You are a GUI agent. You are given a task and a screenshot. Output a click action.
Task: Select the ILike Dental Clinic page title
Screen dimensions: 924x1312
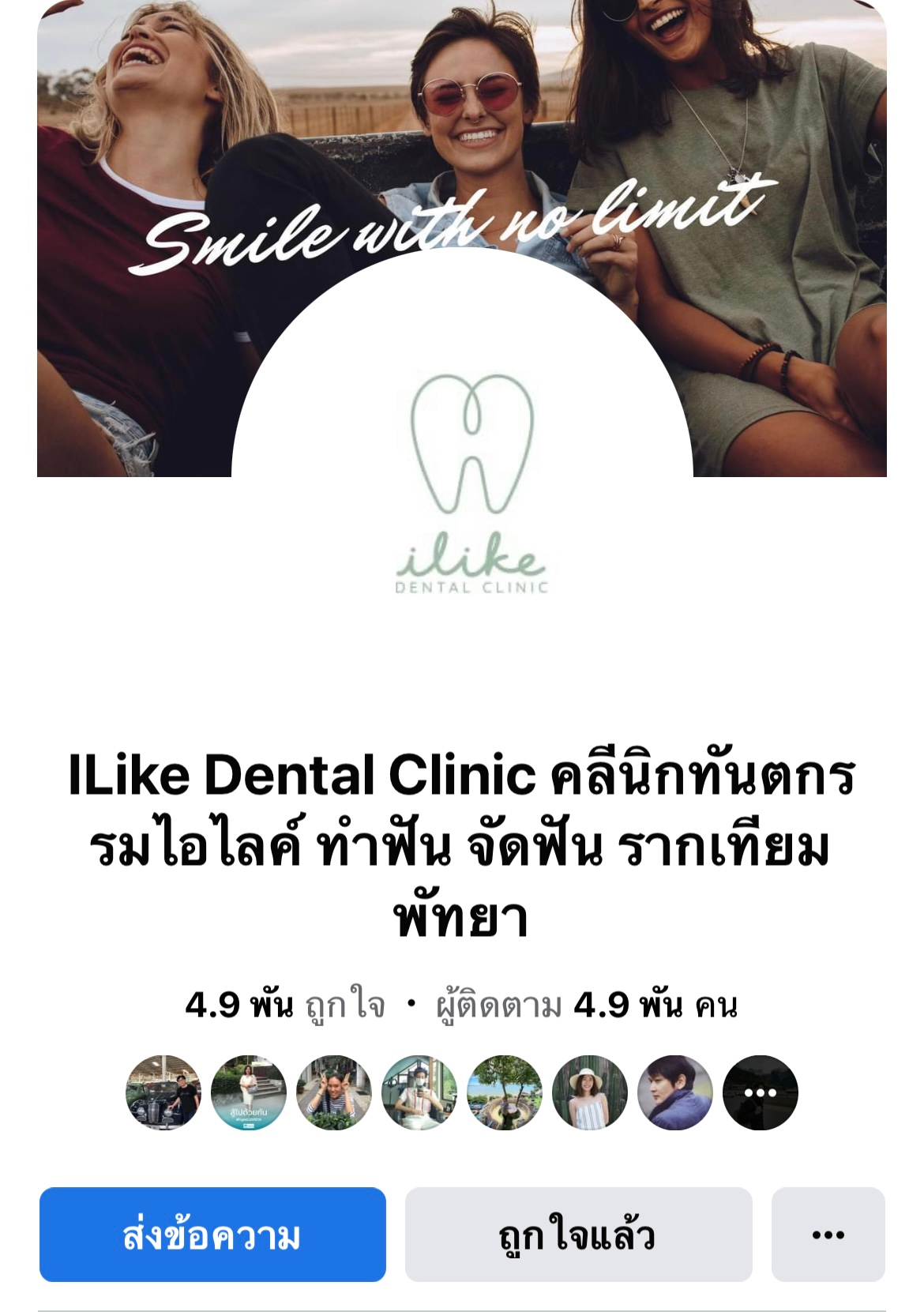[x=462, y=844]
